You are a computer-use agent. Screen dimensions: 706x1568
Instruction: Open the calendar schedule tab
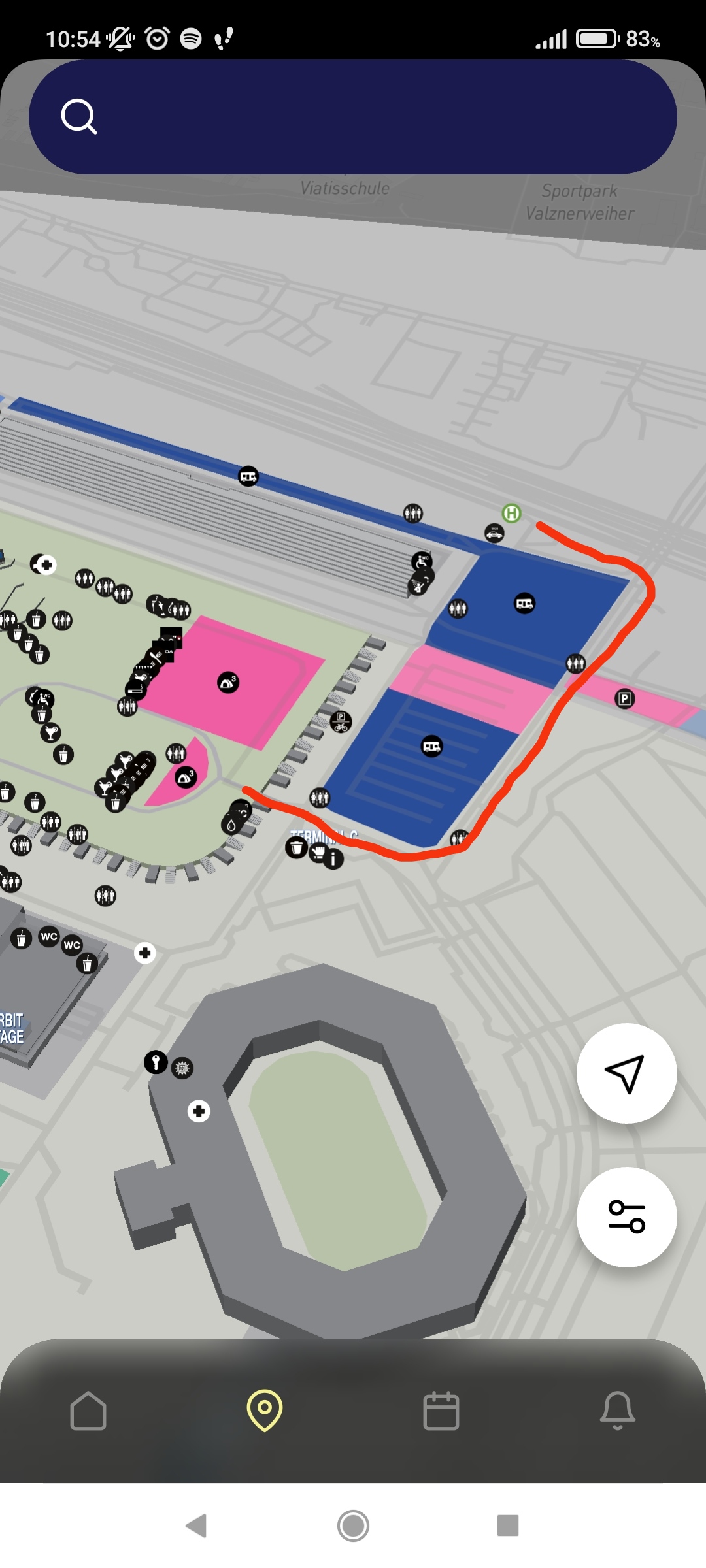point(441,1411)
